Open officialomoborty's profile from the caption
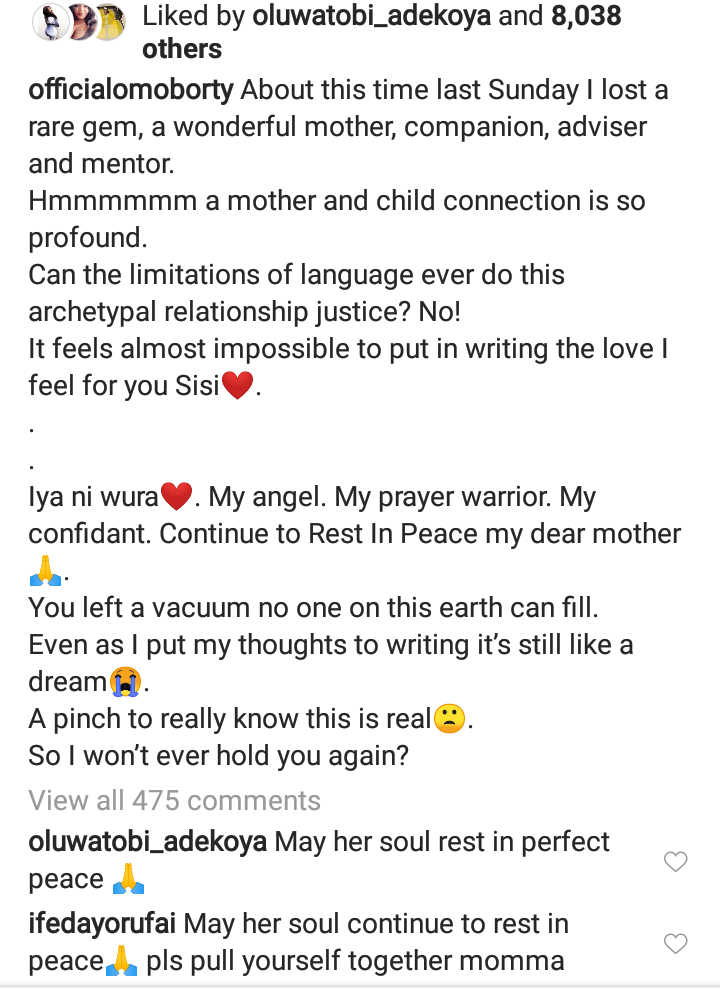Viewport: 720px width, 989px height. [131, 89]
